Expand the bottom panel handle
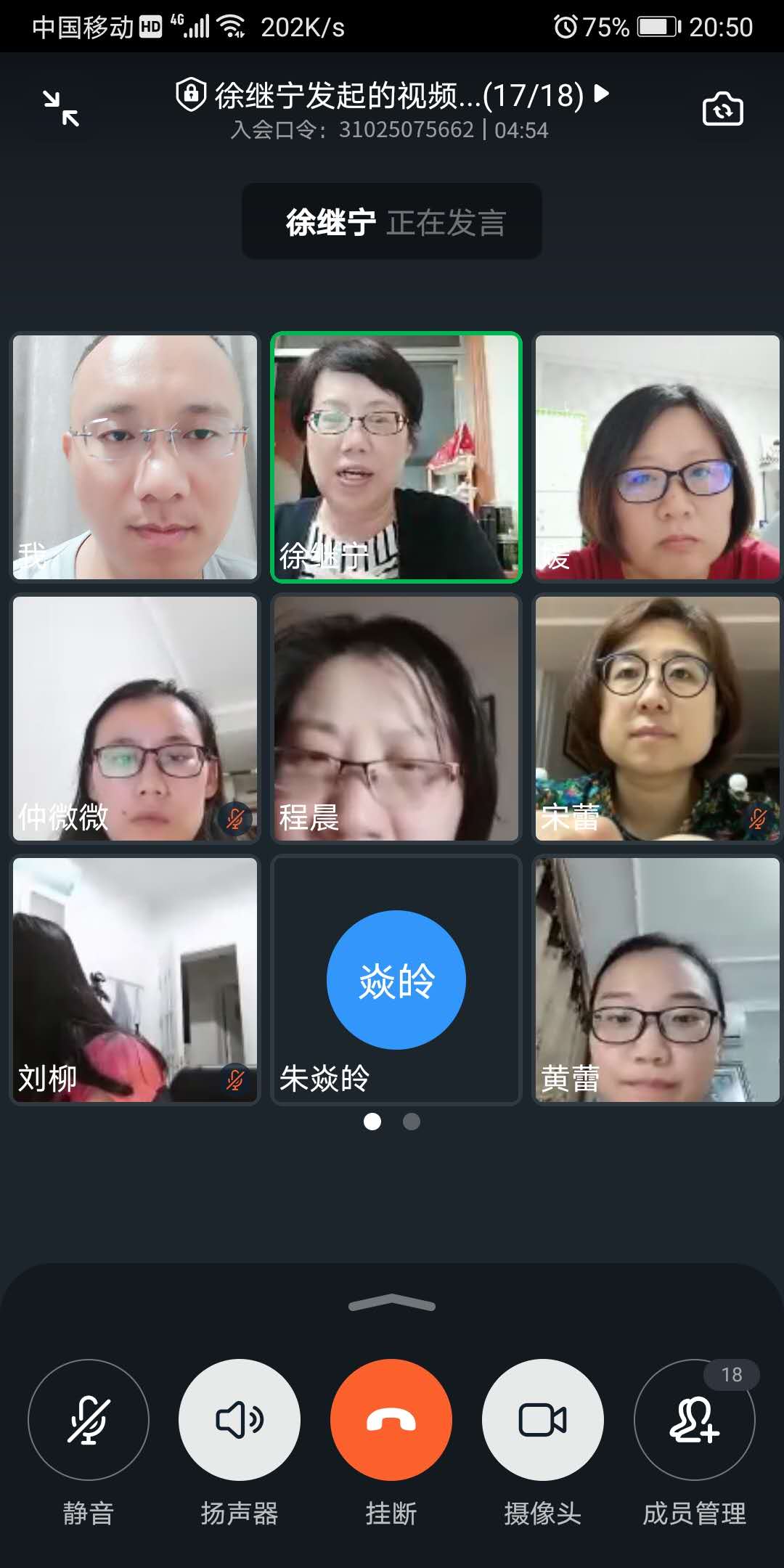 click(x=392, y=1304)
